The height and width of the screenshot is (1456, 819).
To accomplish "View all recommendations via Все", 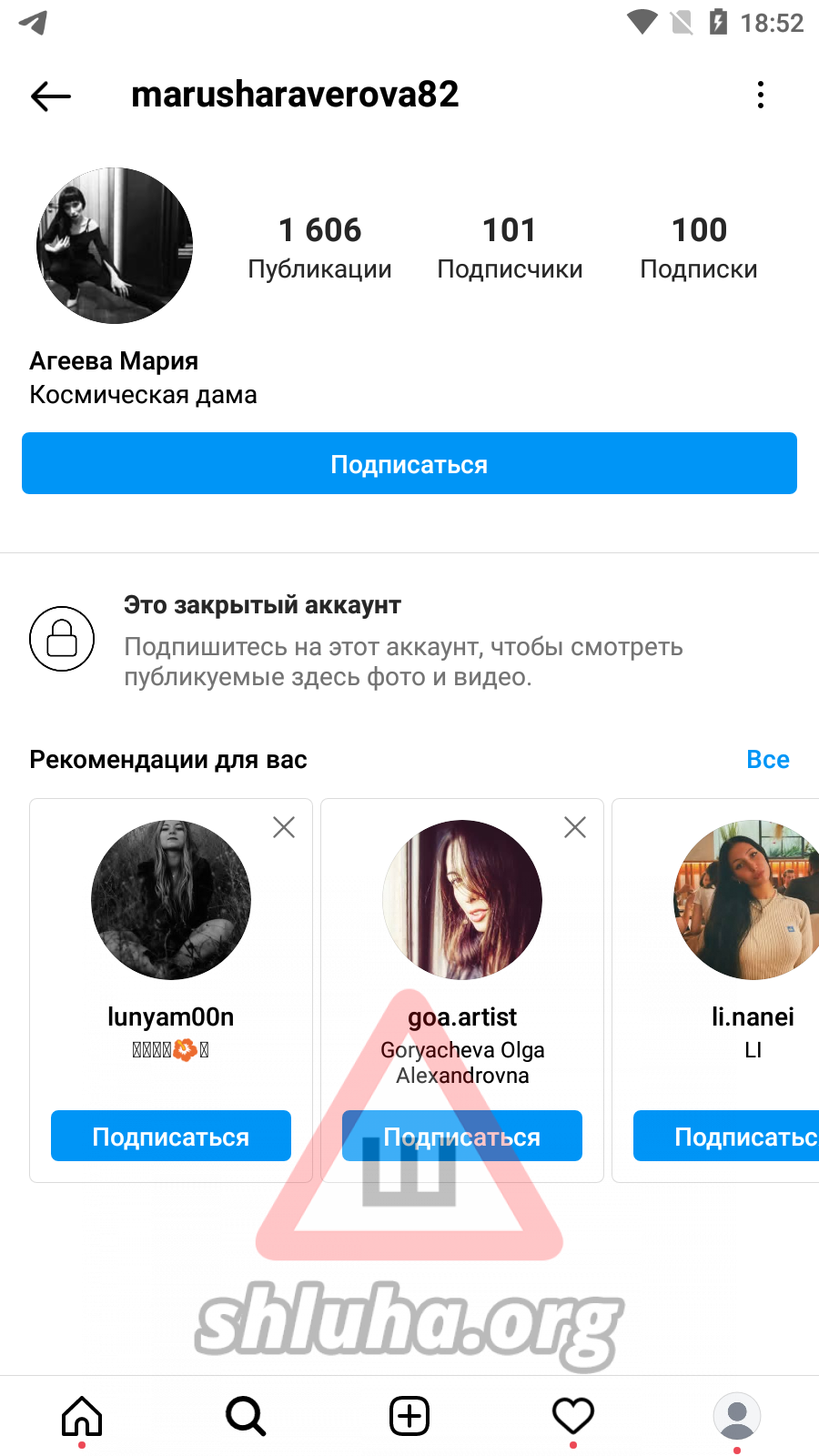I will click(767, 760).
